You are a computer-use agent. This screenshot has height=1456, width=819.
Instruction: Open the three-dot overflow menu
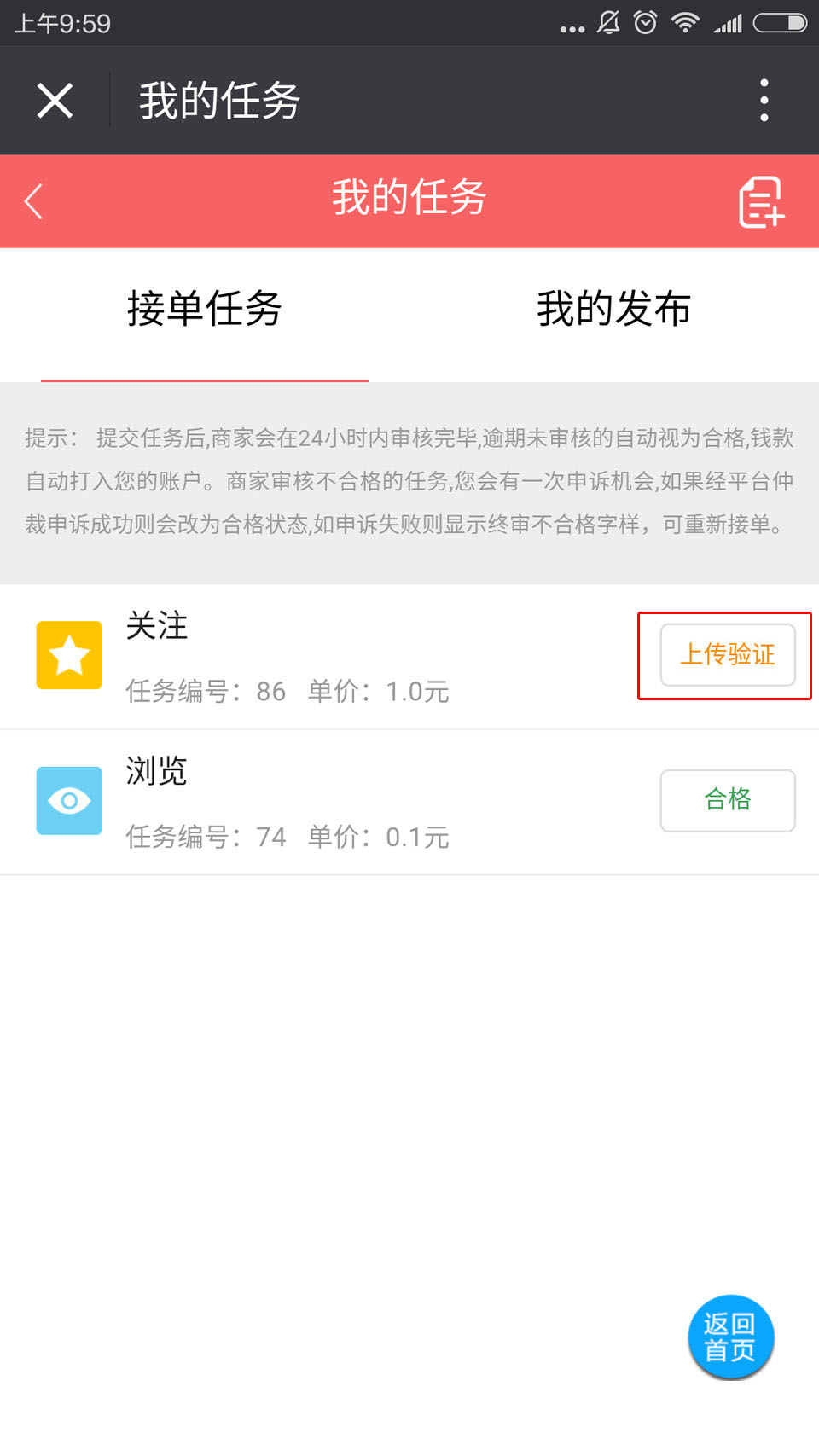point(764,101)
